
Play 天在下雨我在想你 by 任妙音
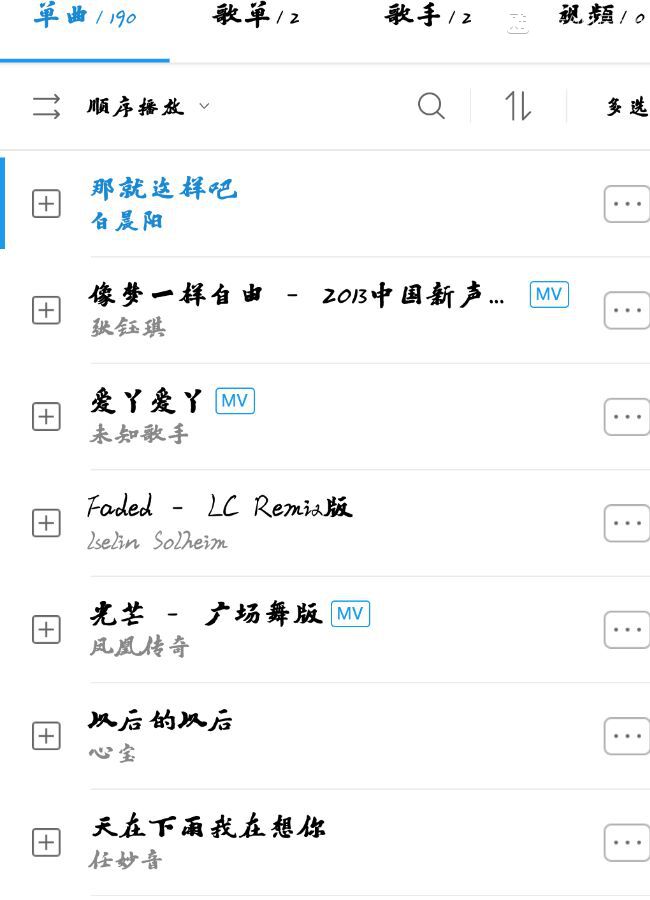click(x=208, y=828)
